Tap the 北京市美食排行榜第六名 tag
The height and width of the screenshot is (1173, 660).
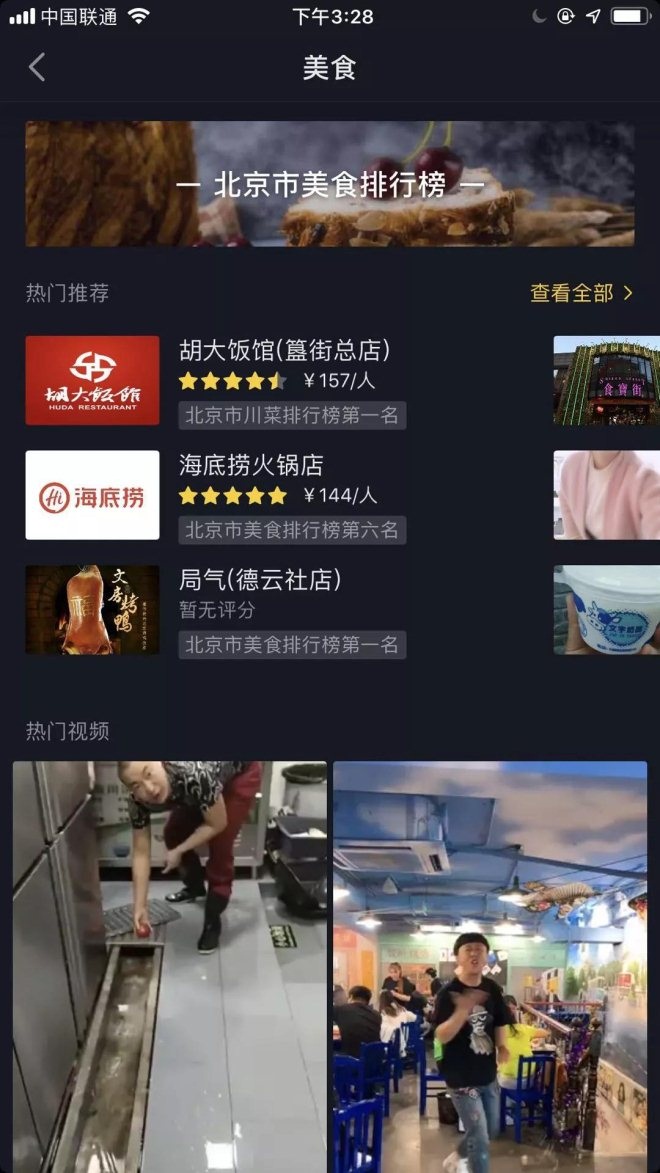[x=292, y=530]
